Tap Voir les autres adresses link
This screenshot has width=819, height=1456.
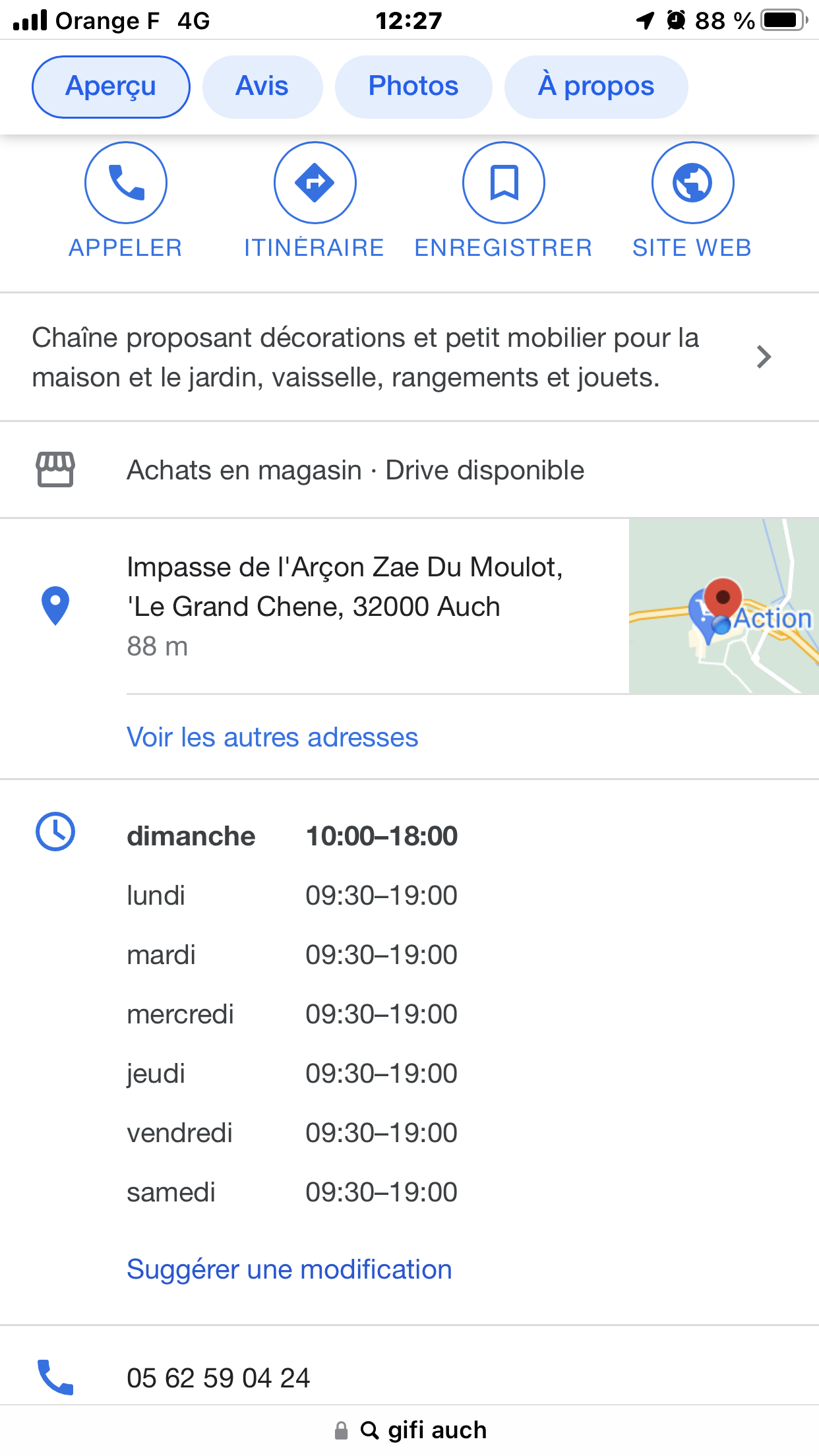tap(272, 737)
